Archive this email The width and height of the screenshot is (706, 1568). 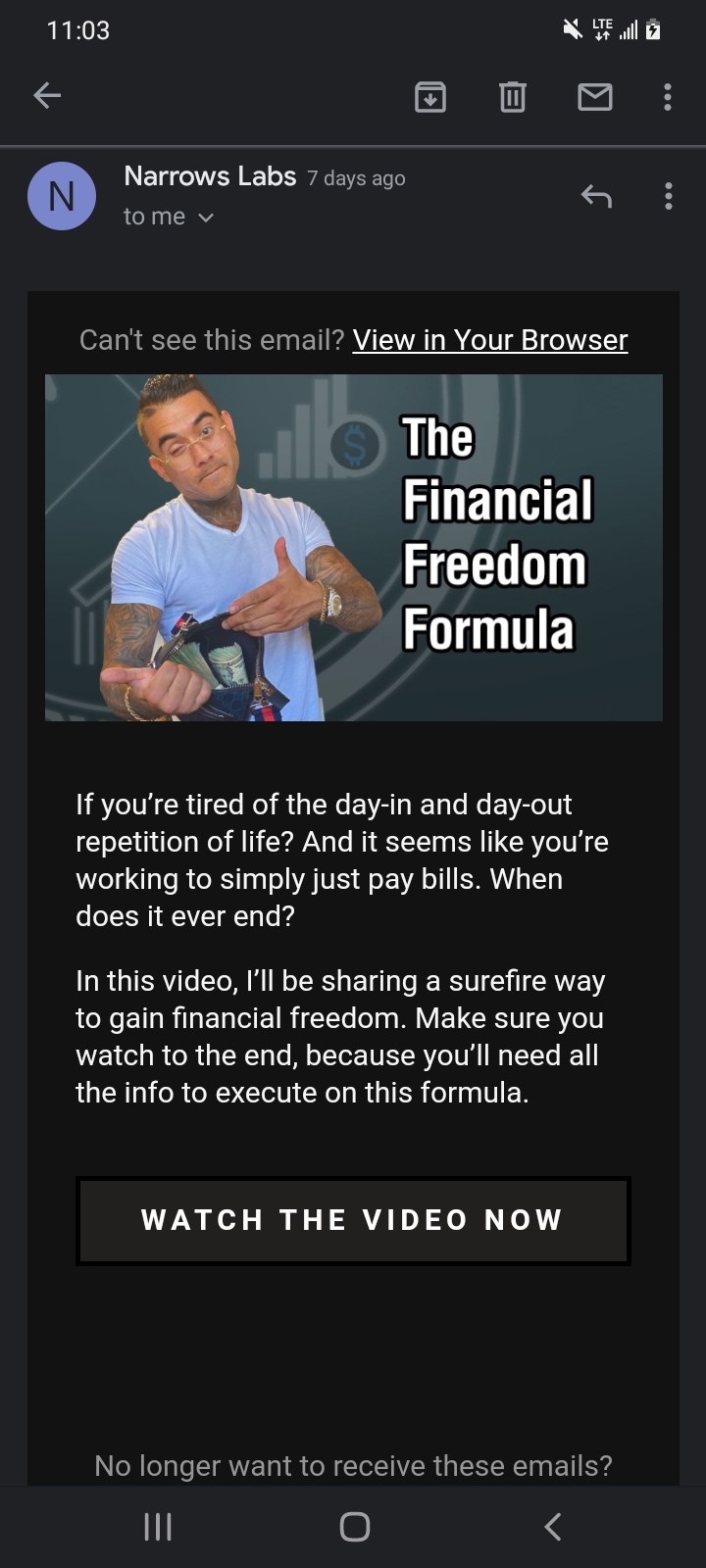pos(430,96)
